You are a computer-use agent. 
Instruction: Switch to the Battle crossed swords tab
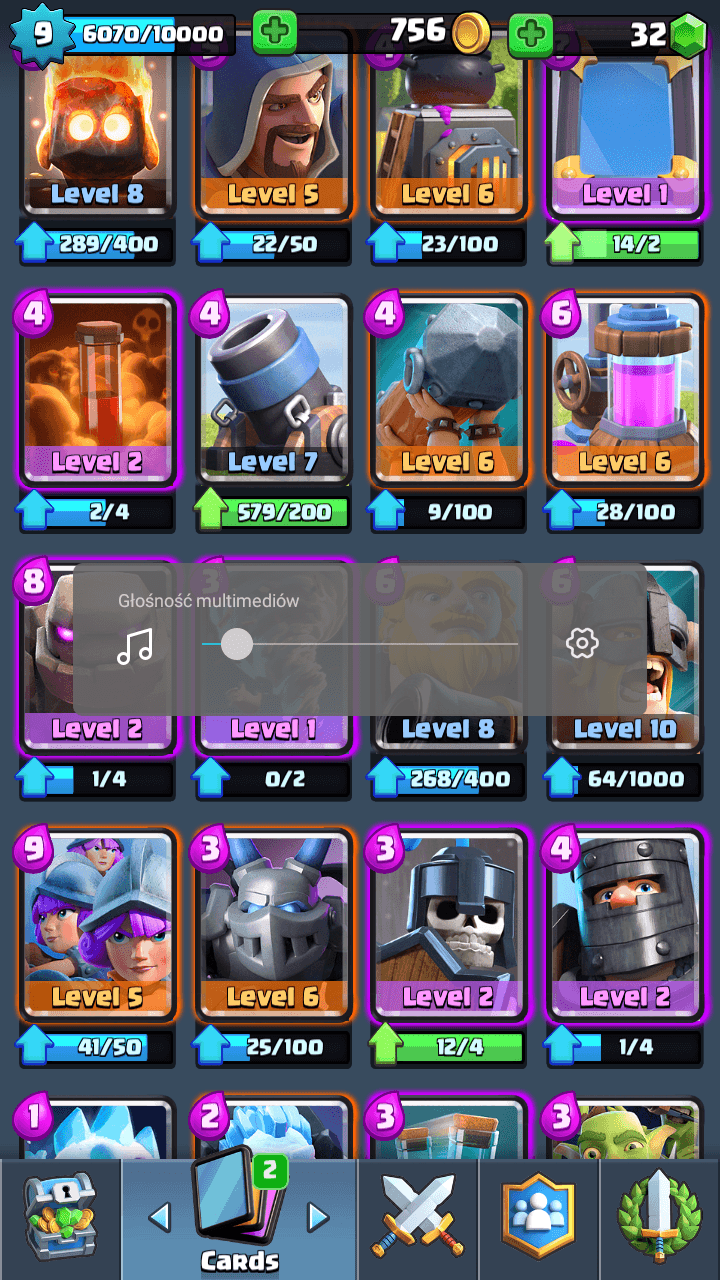coord(417,1220)
